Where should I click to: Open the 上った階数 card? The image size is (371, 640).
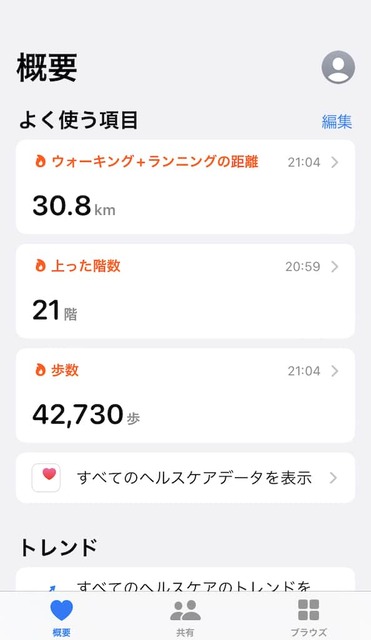(185, 291)
